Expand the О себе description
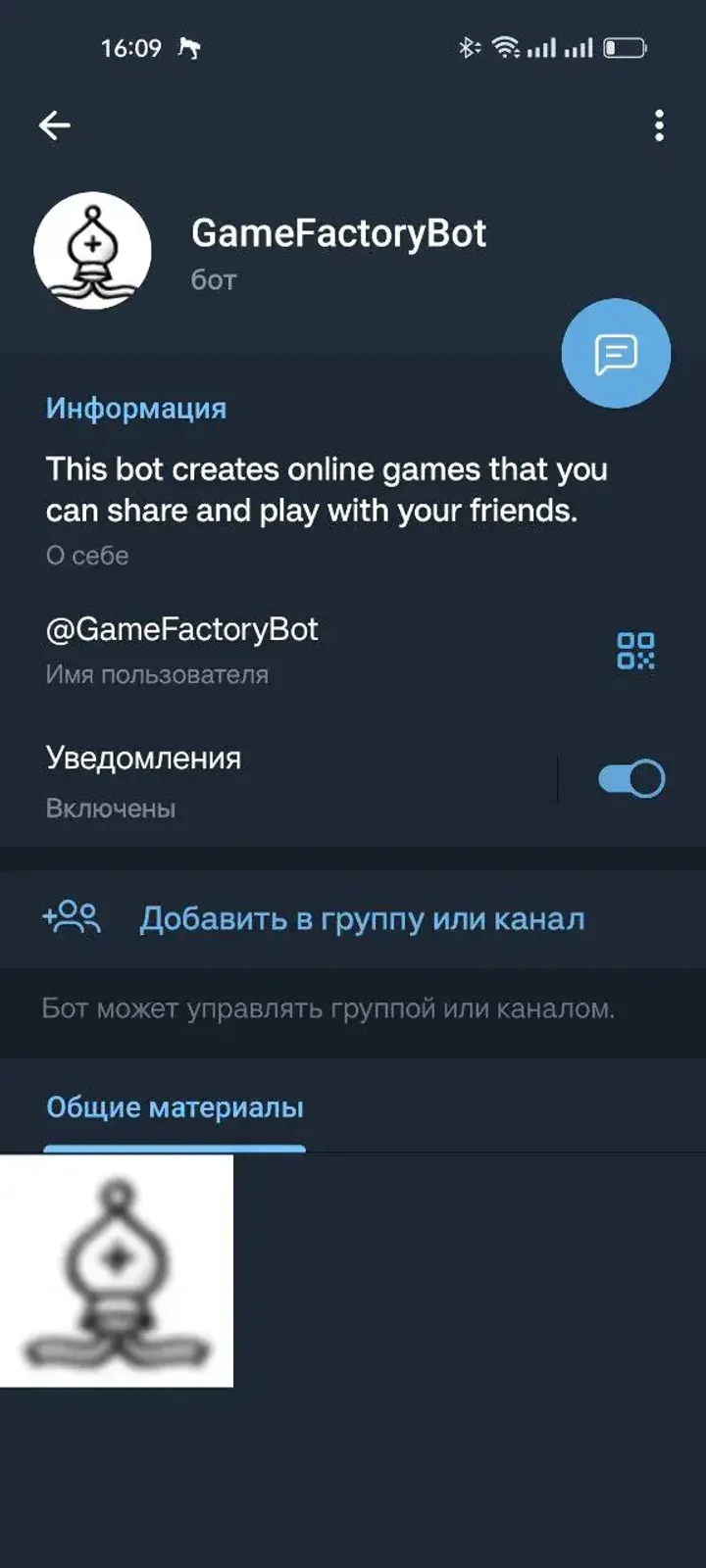This screenshot has height=1568, width=706. pos(85,555)
